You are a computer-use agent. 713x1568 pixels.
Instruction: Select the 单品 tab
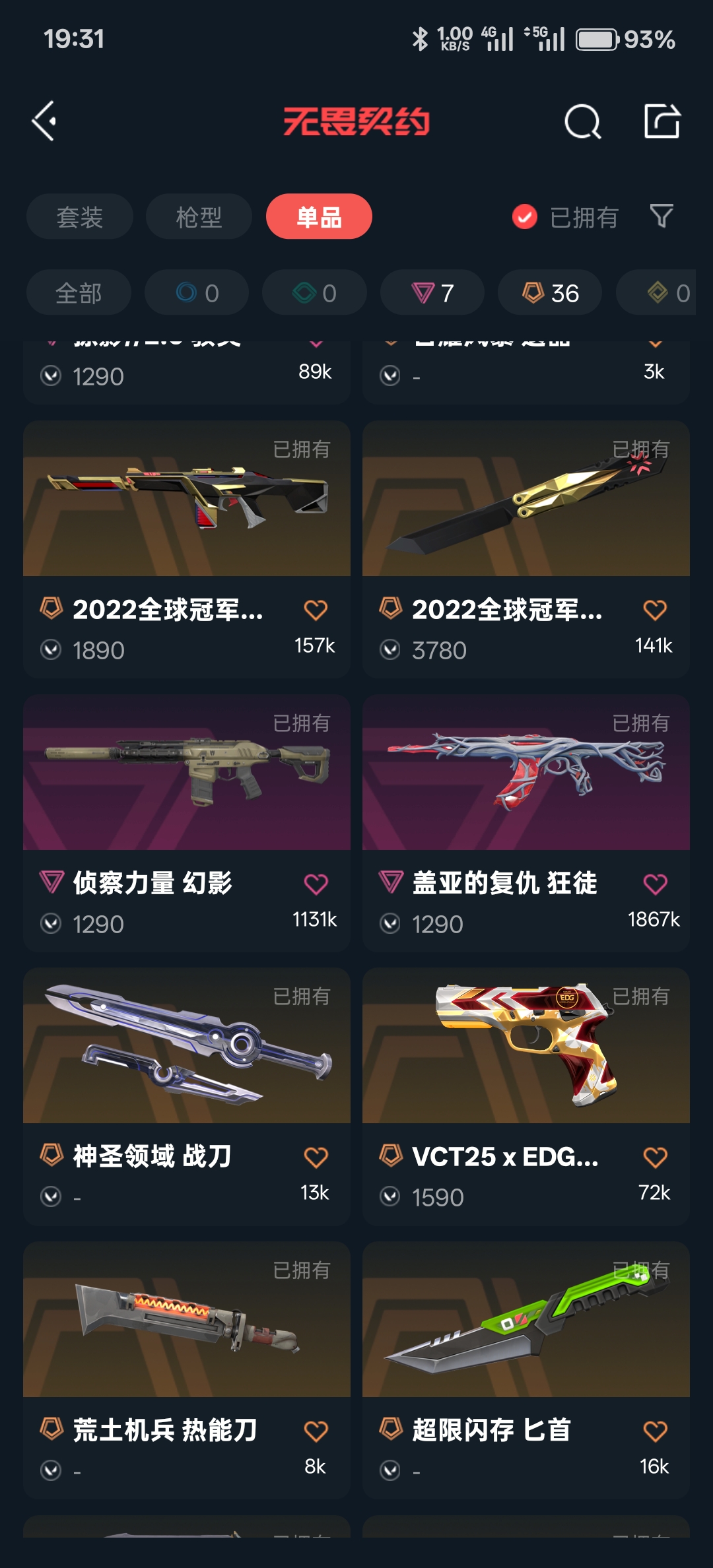(319, 216)
